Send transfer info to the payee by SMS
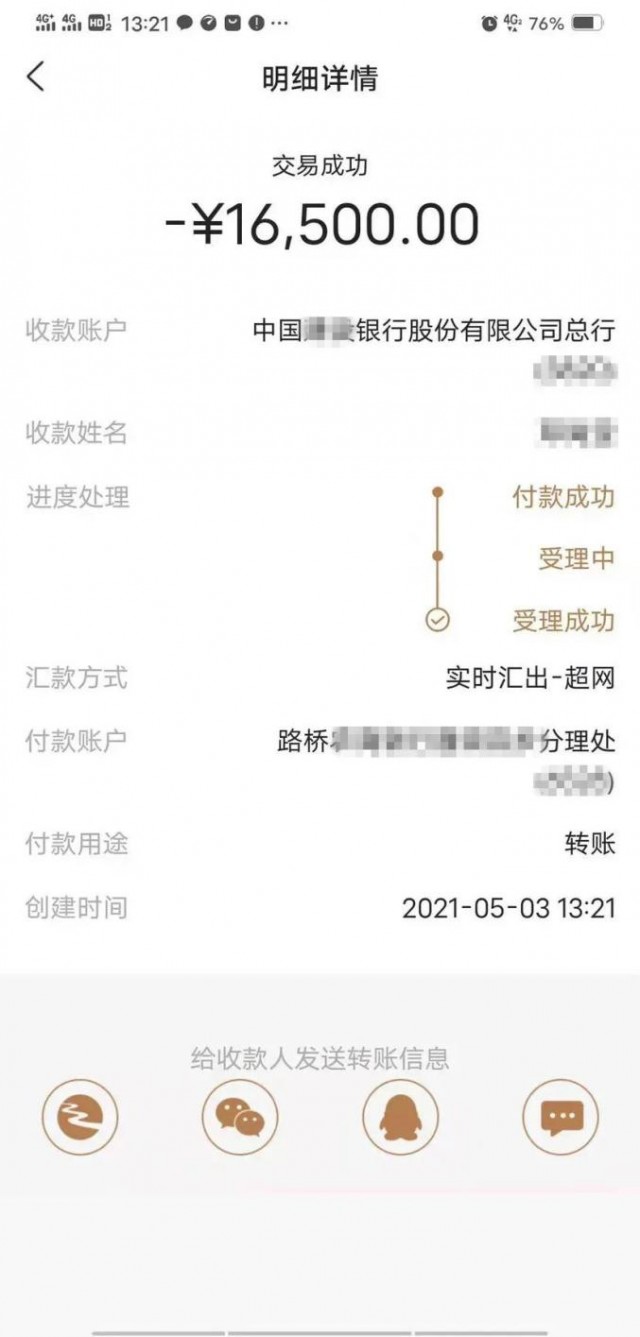The image size is (640, 1337). coord(560,1117)
